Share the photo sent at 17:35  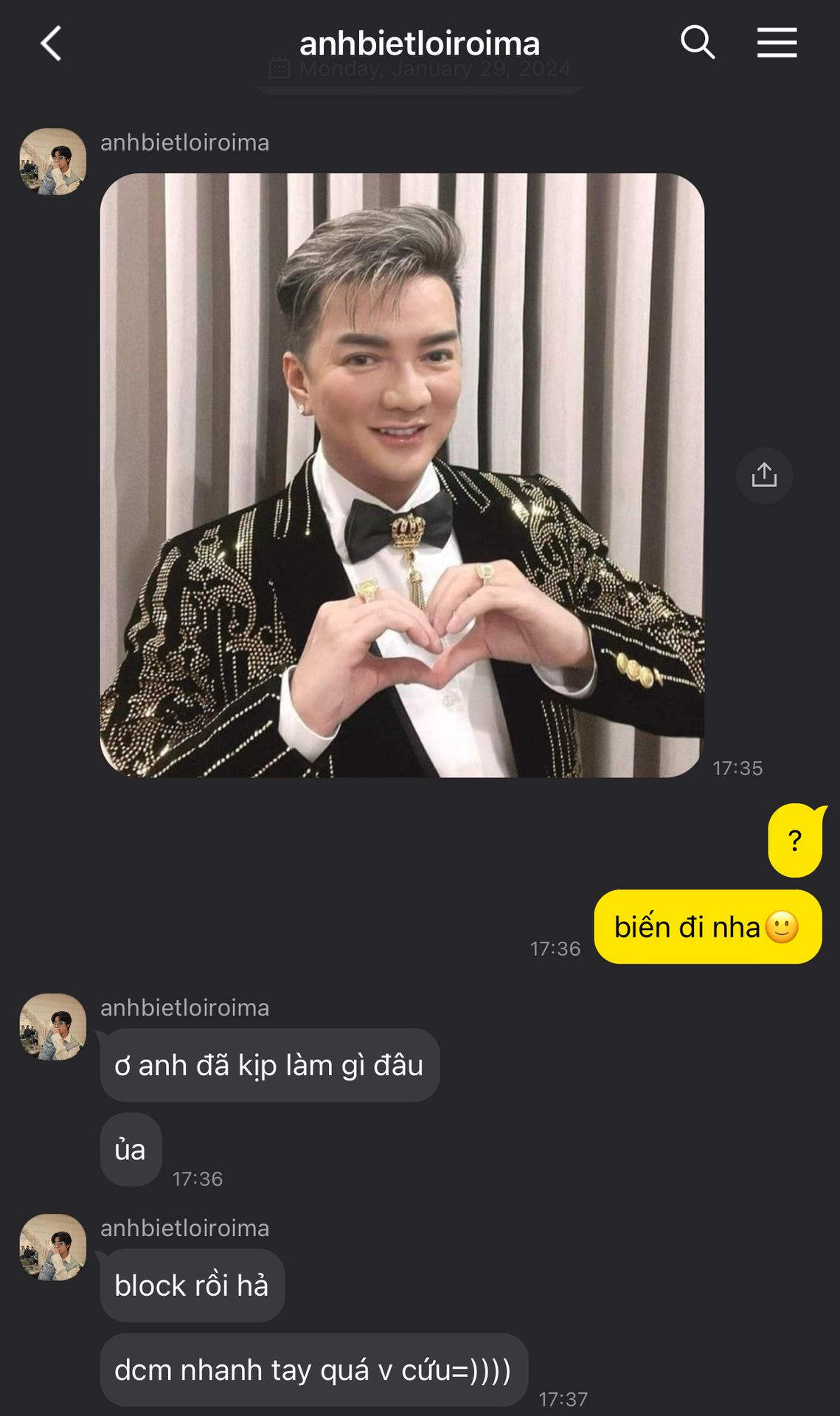[x=764, y=475]
